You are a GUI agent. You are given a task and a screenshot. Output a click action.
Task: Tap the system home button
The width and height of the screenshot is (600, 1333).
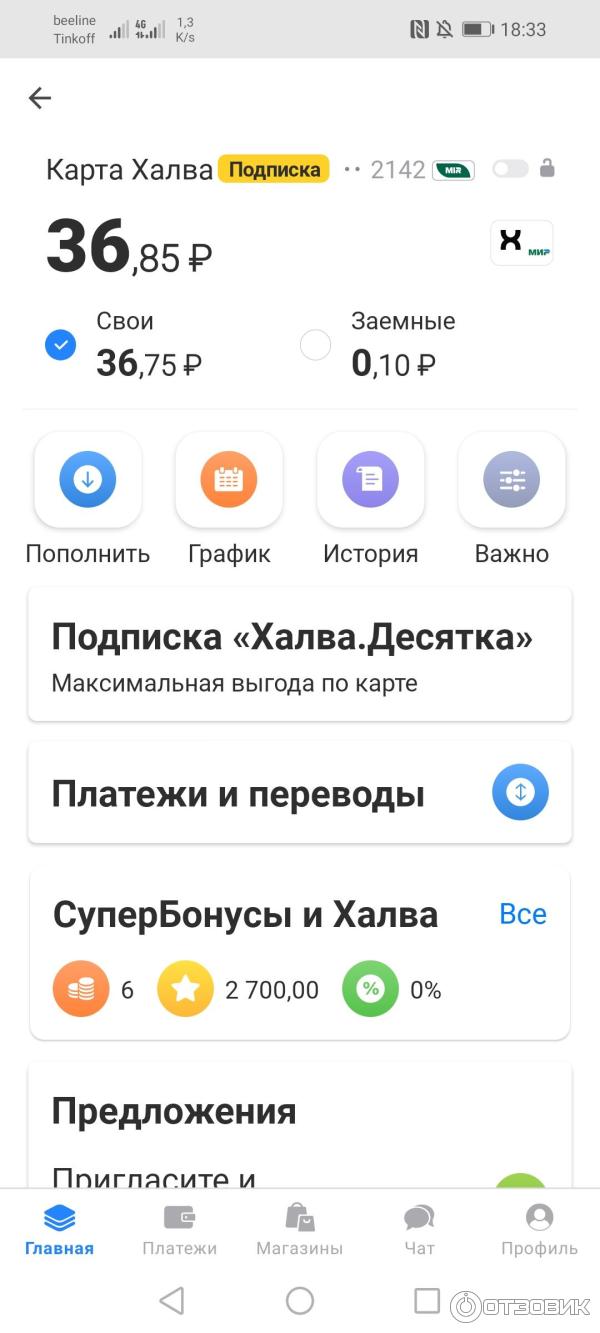[x=300, y=1301]
